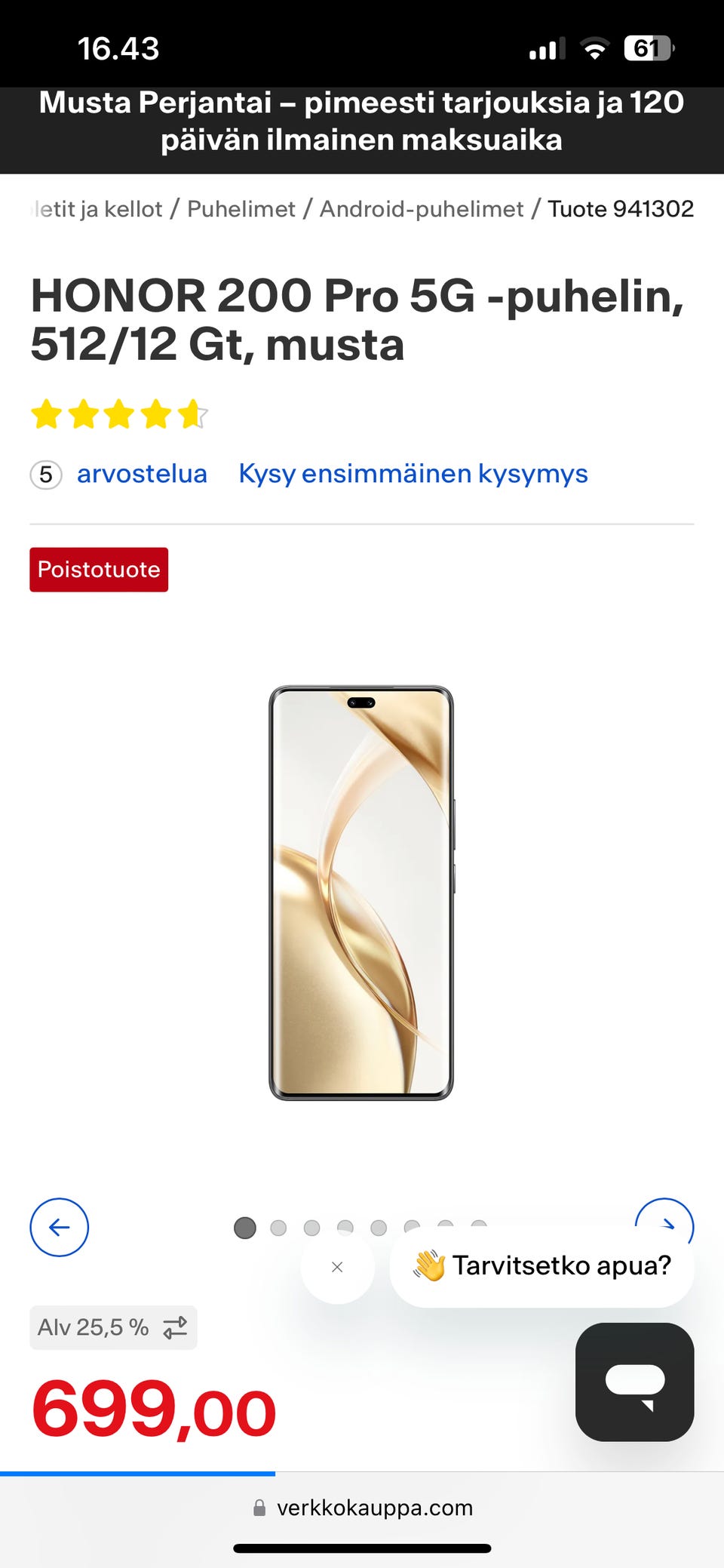Select the half-filled fifth rating star

pos(192,414)
